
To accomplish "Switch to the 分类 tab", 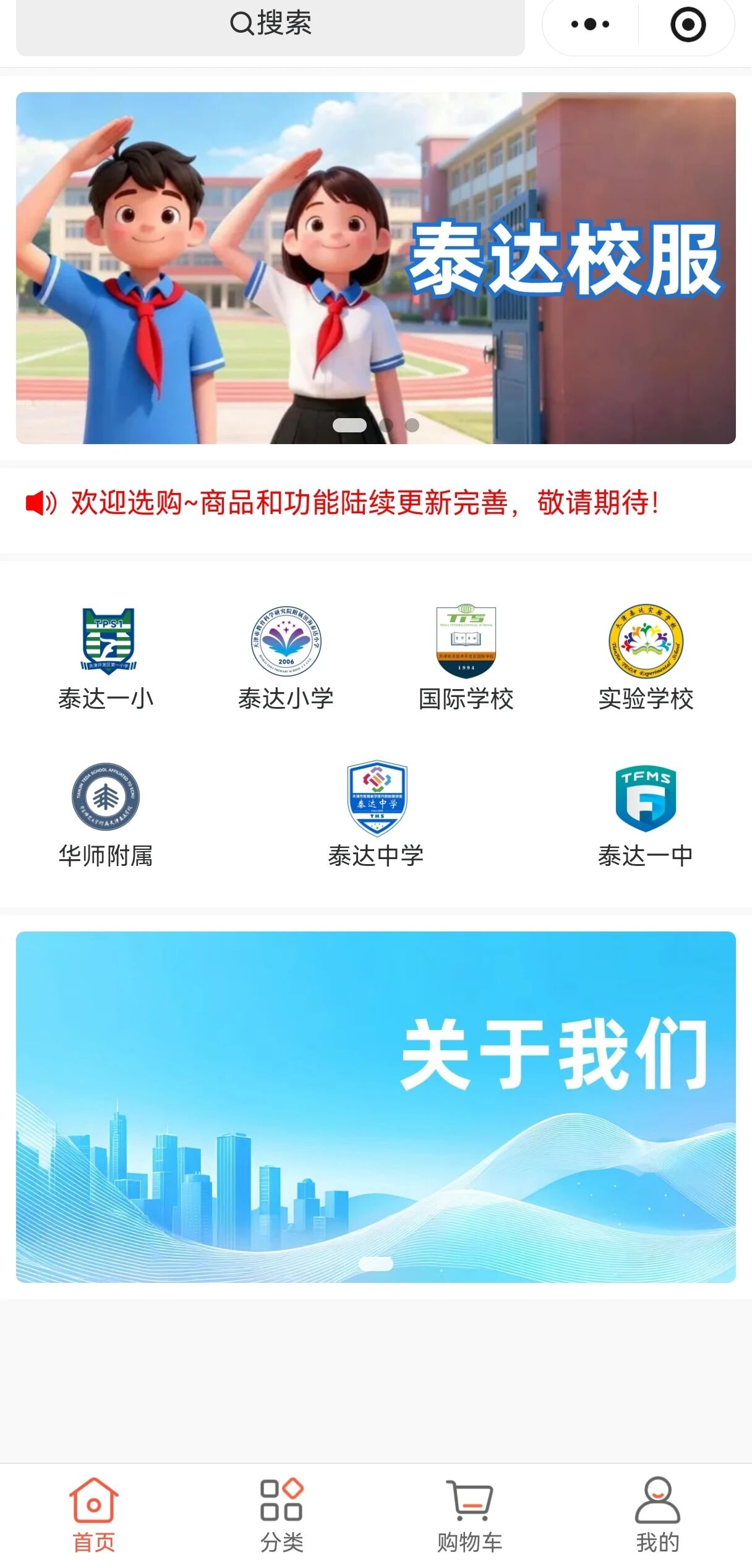I will [282, 1515].
